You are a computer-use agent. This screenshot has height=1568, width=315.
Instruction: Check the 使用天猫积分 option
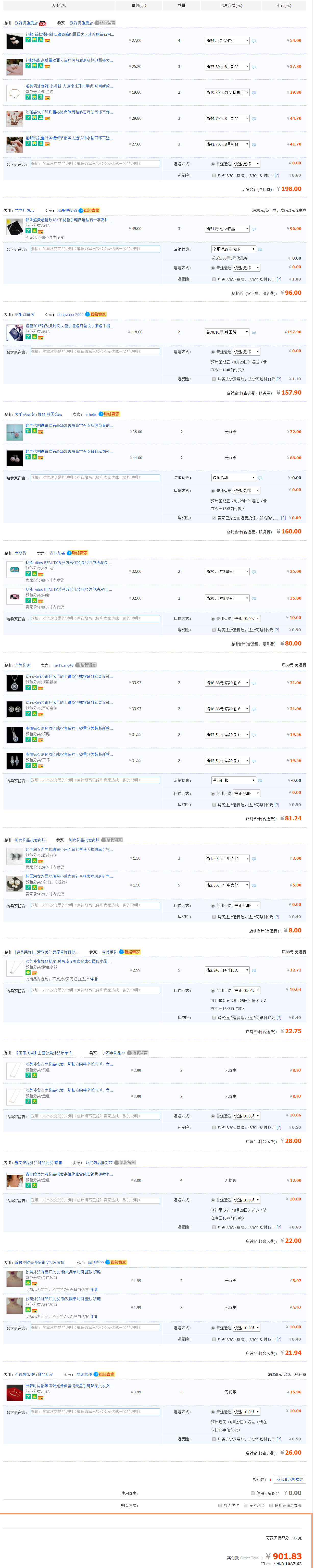coord(252,1493)
